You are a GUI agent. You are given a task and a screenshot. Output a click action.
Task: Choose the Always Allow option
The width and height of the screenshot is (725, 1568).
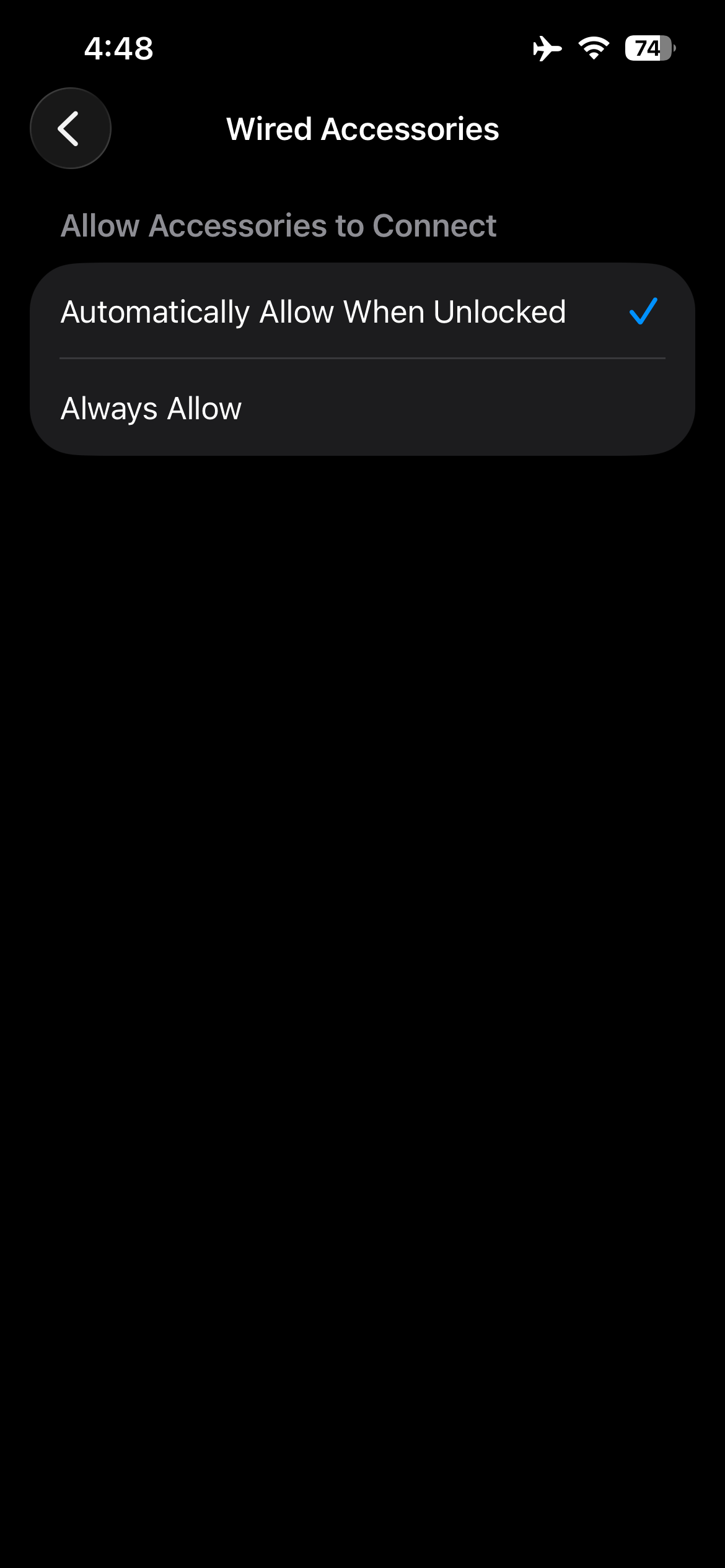362,407
